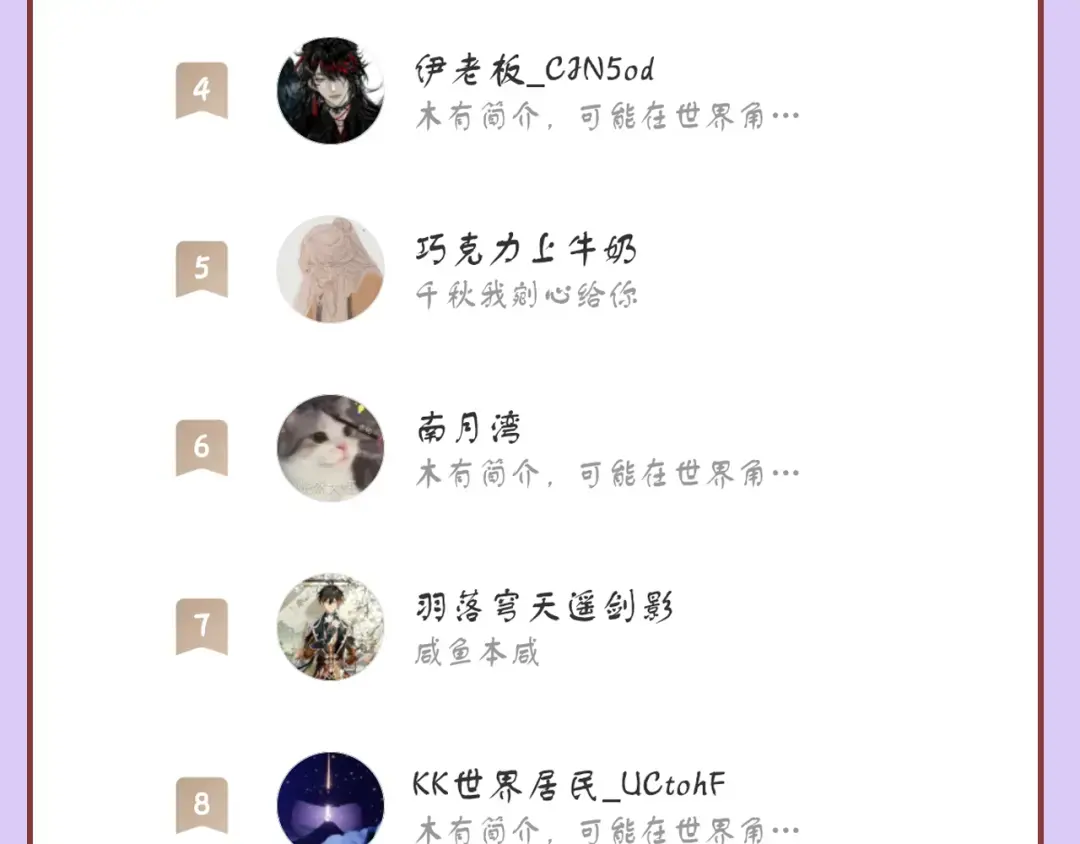
Task: Tap the KK世界居民_UCtohF entry
Action: (569, 786)
